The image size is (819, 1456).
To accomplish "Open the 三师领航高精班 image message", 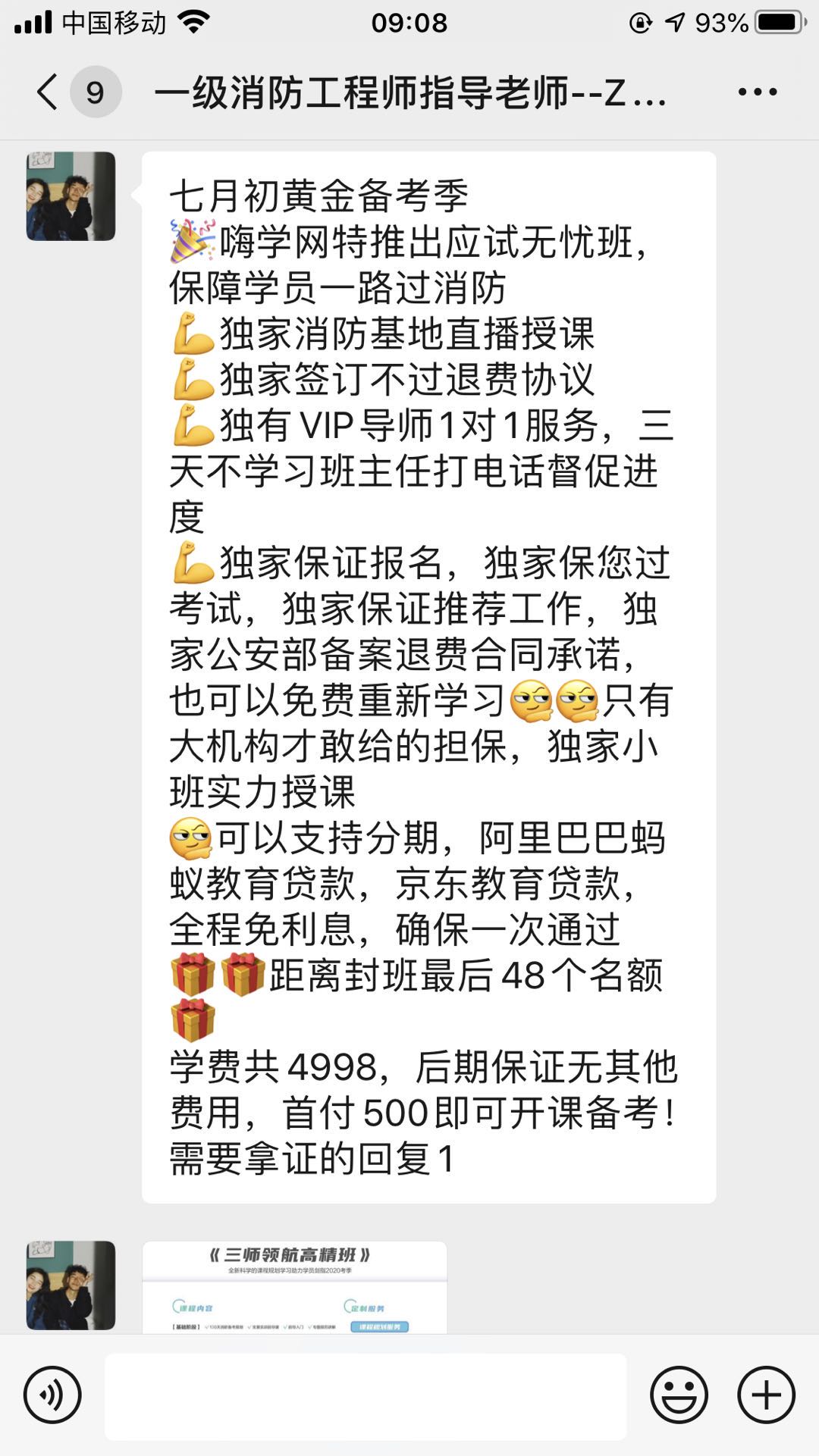I will click(x=294, y=1287).
